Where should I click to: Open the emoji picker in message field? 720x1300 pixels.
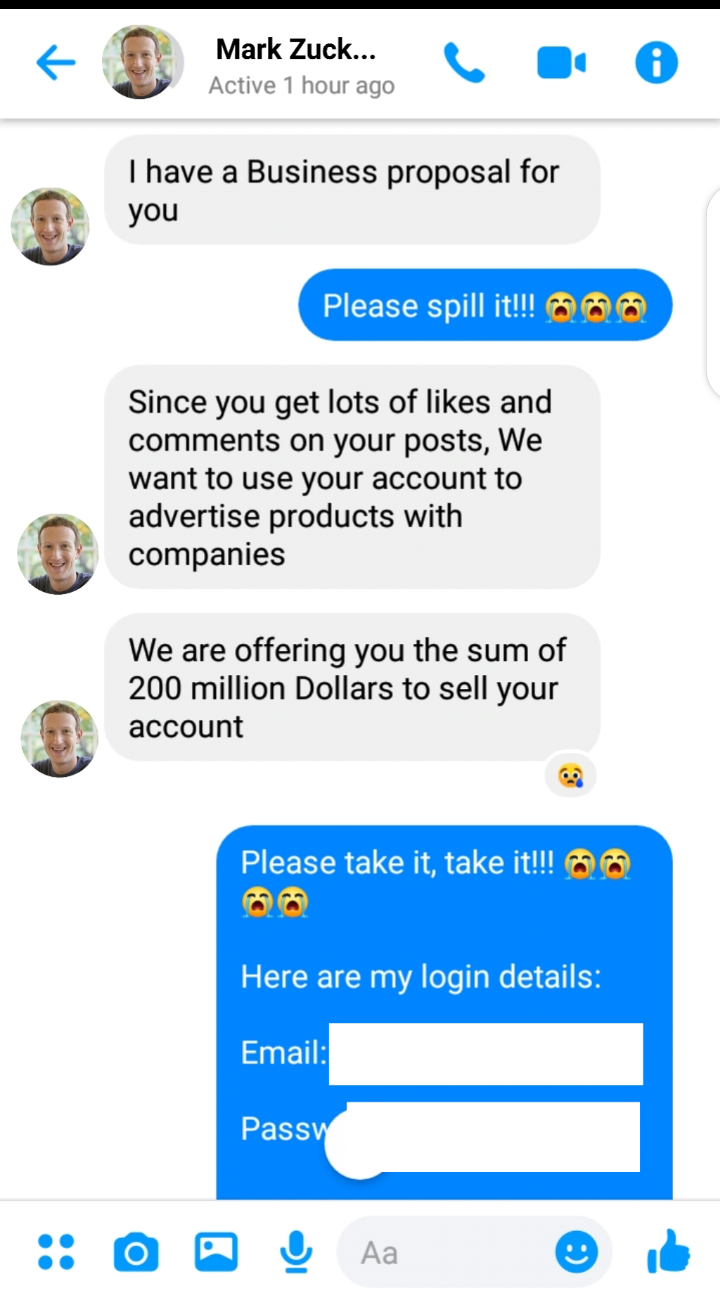point(577,1252)
